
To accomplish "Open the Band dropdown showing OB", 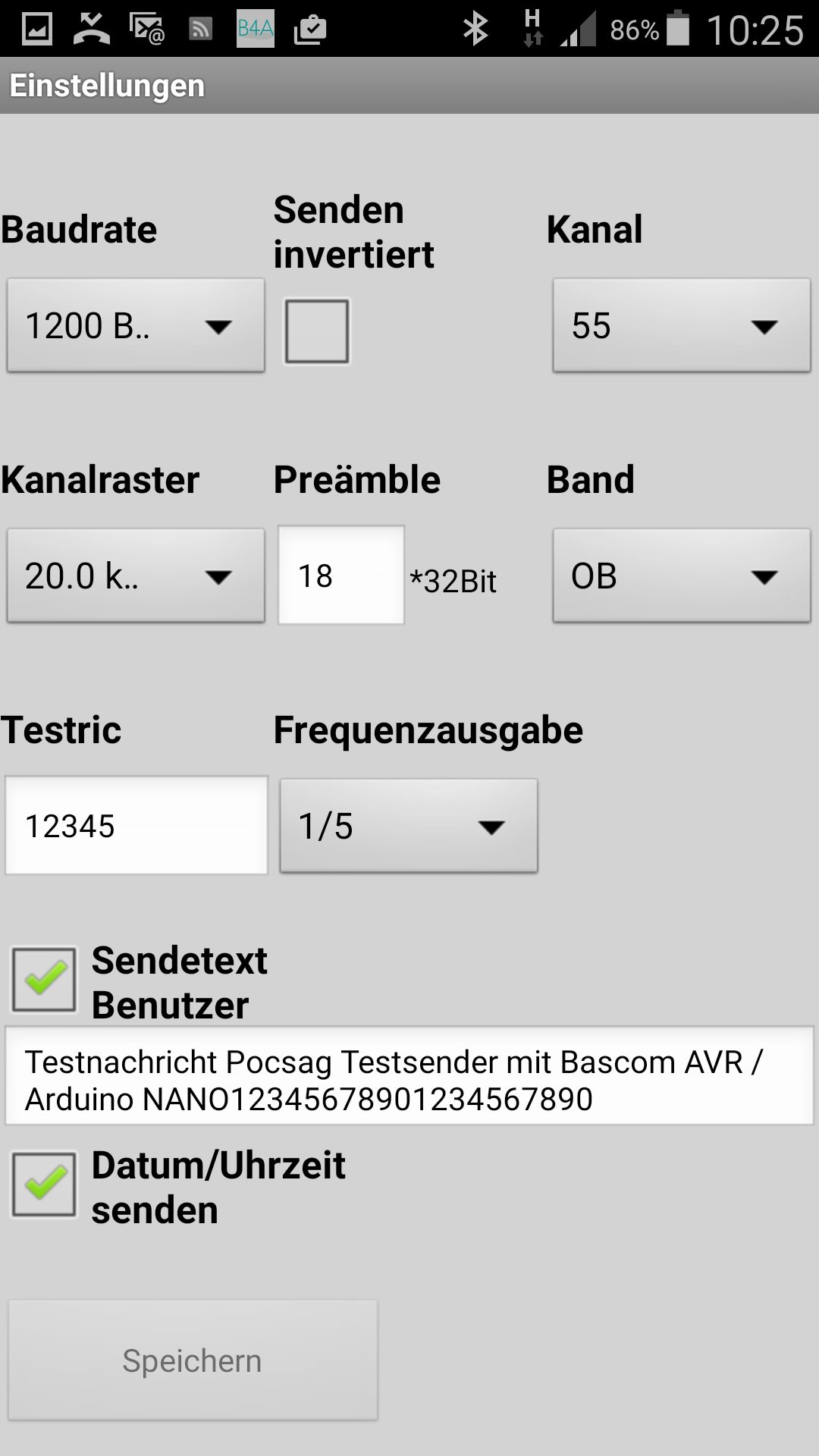I will coord(681,576).
